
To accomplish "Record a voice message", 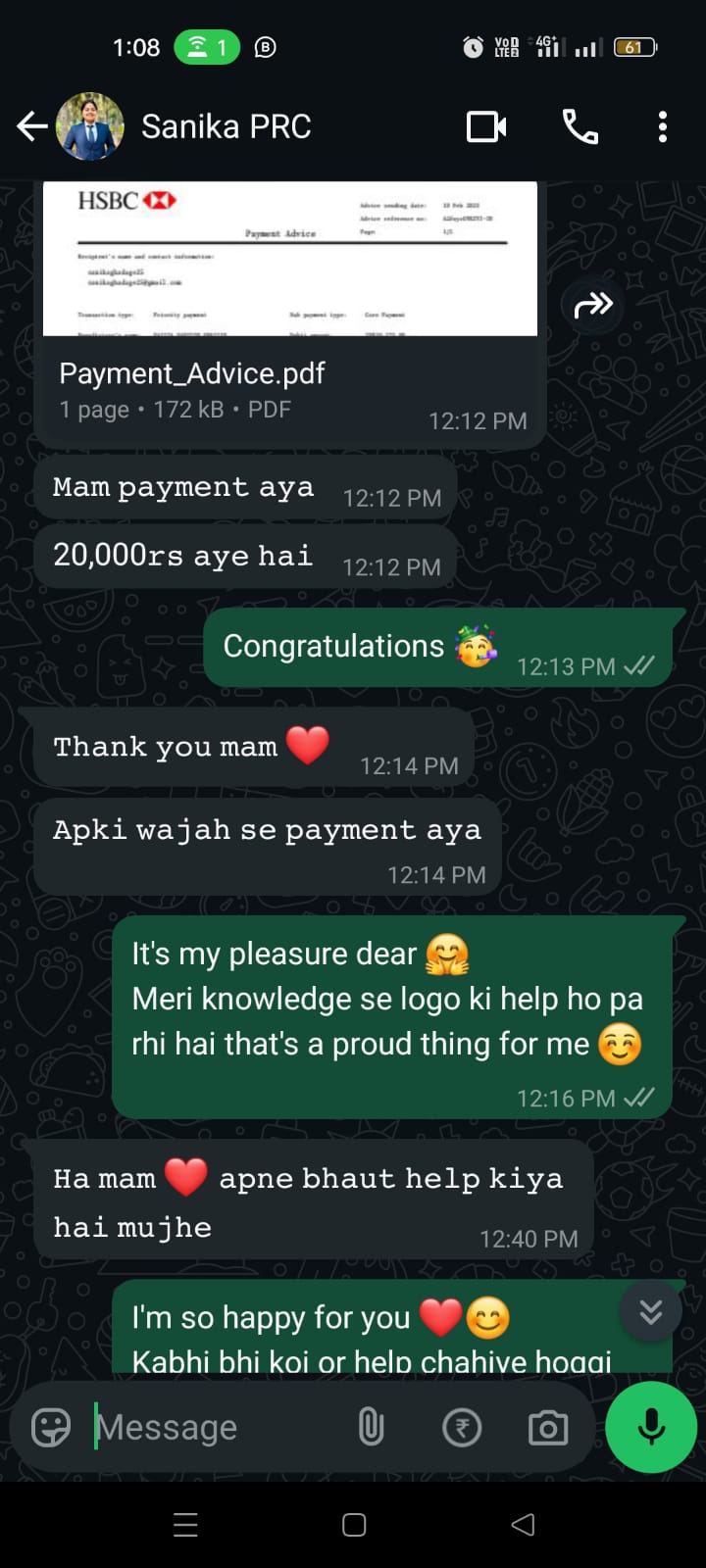I will [651, 1428].
